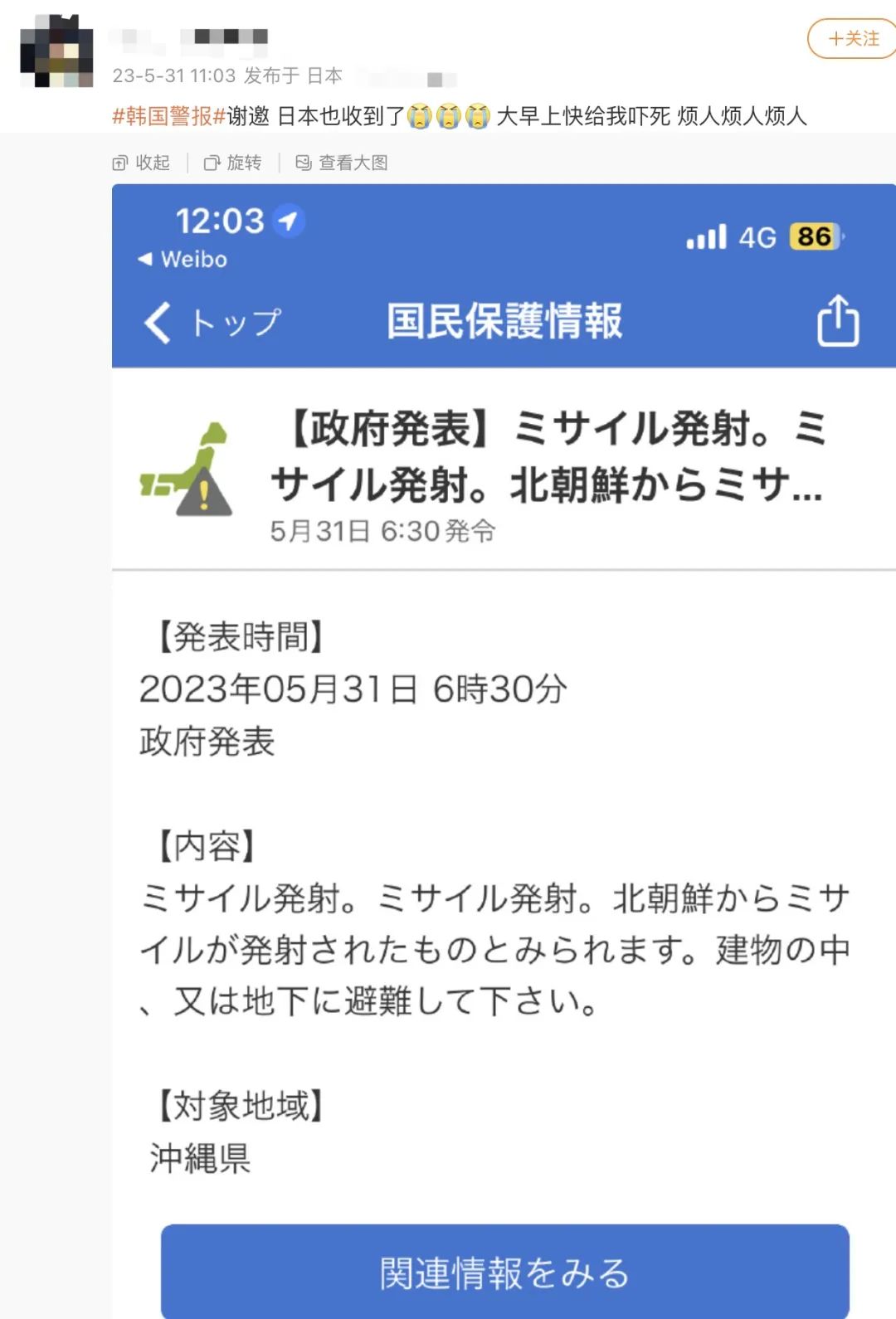Collapse the expanded image with 收起

(x=142, y=163)
